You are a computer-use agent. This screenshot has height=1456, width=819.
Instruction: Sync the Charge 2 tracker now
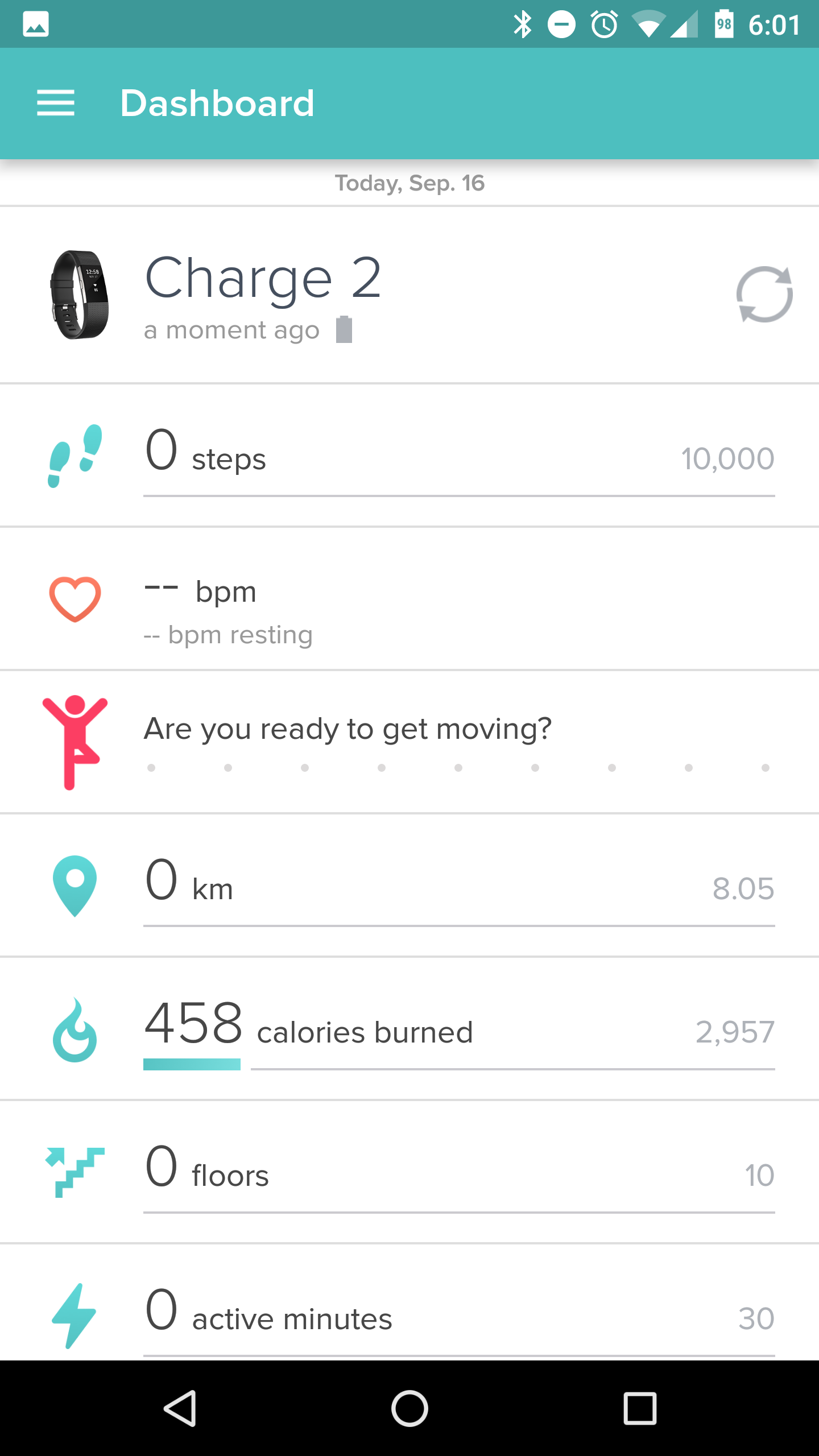[x=764, y=294]
